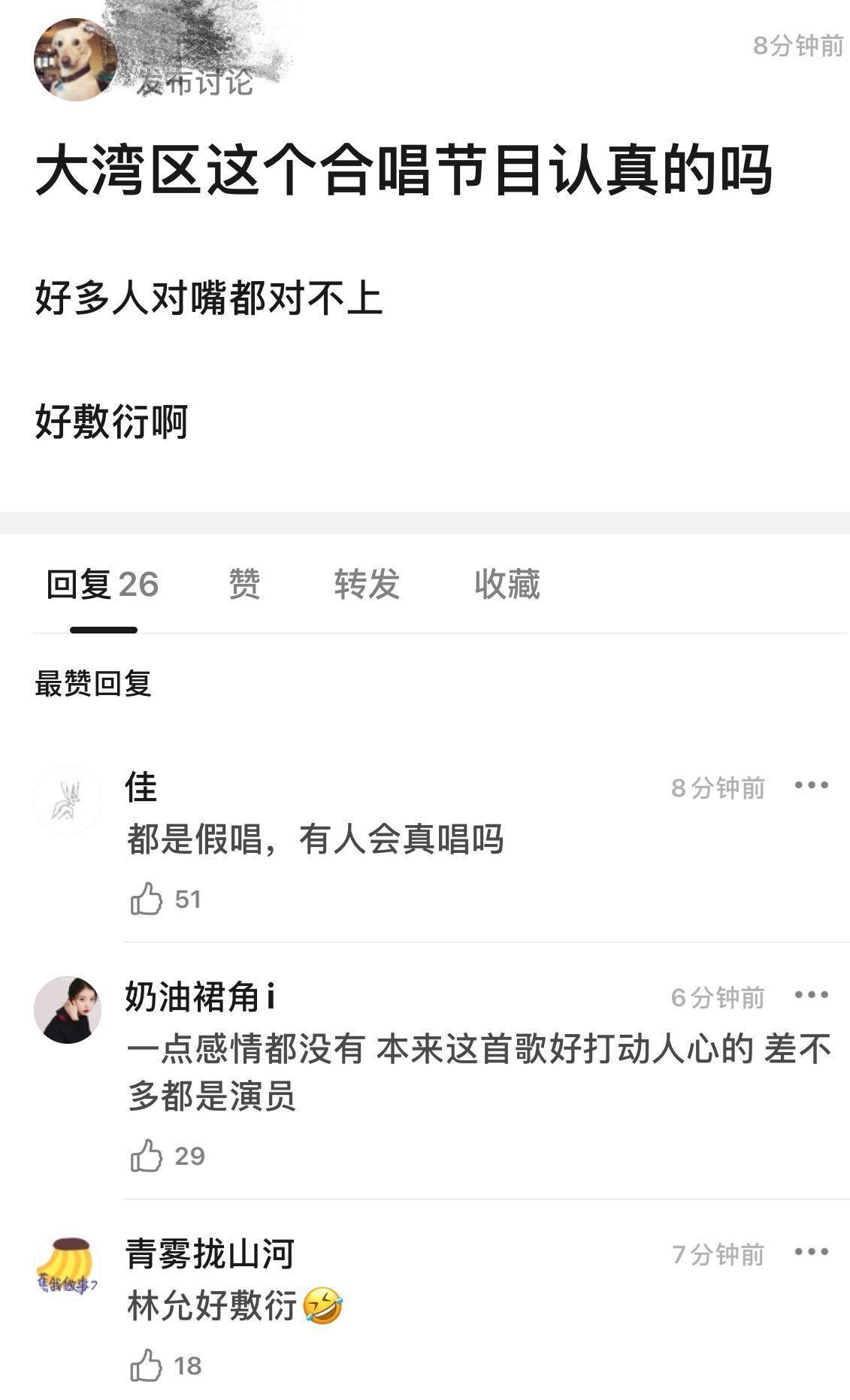850x1400 pixels.
Task: Open the original poster's dog avatar
Action: point(75,56)
